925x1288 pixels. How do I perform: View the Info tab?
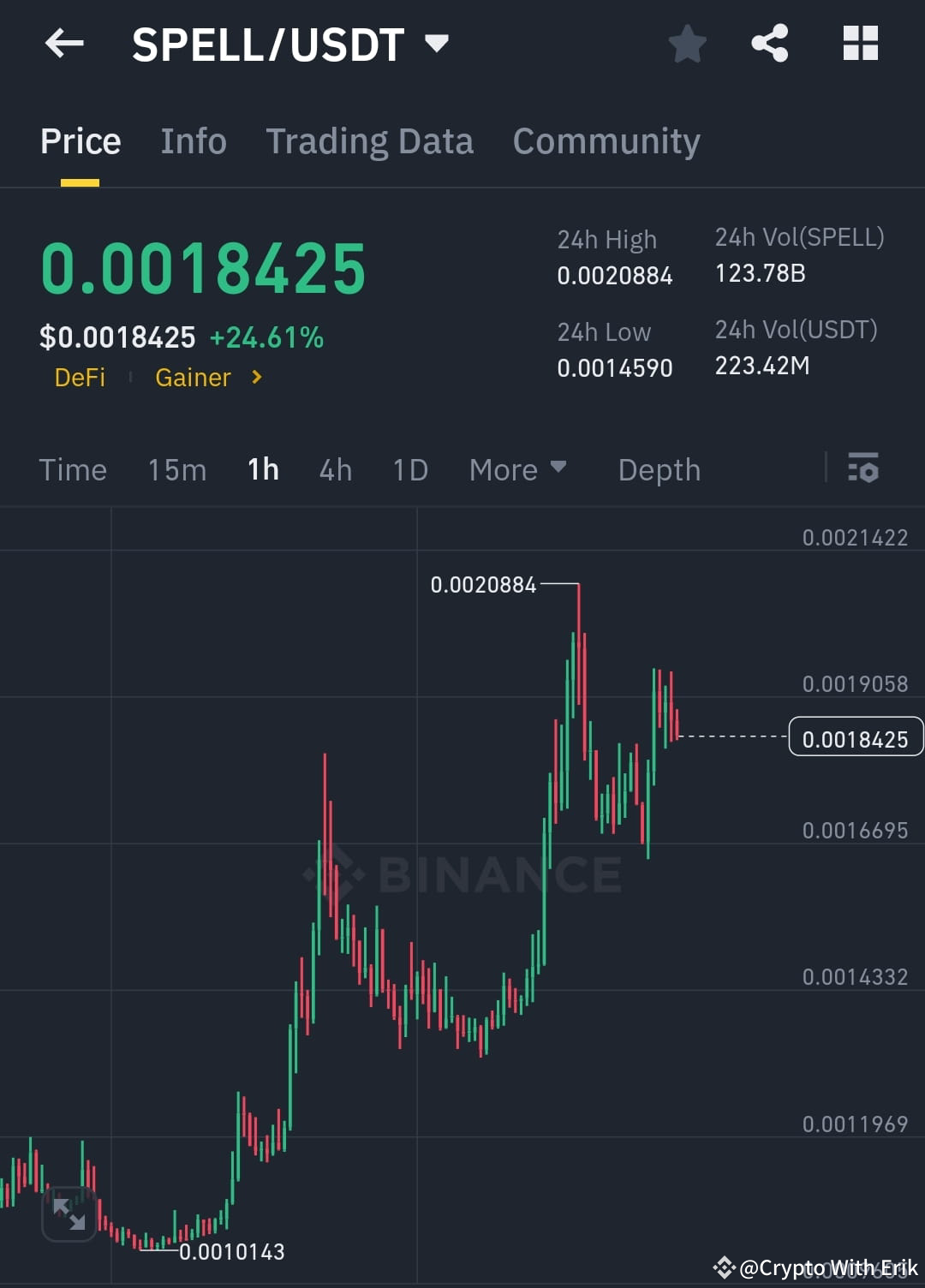pos(193,140)
